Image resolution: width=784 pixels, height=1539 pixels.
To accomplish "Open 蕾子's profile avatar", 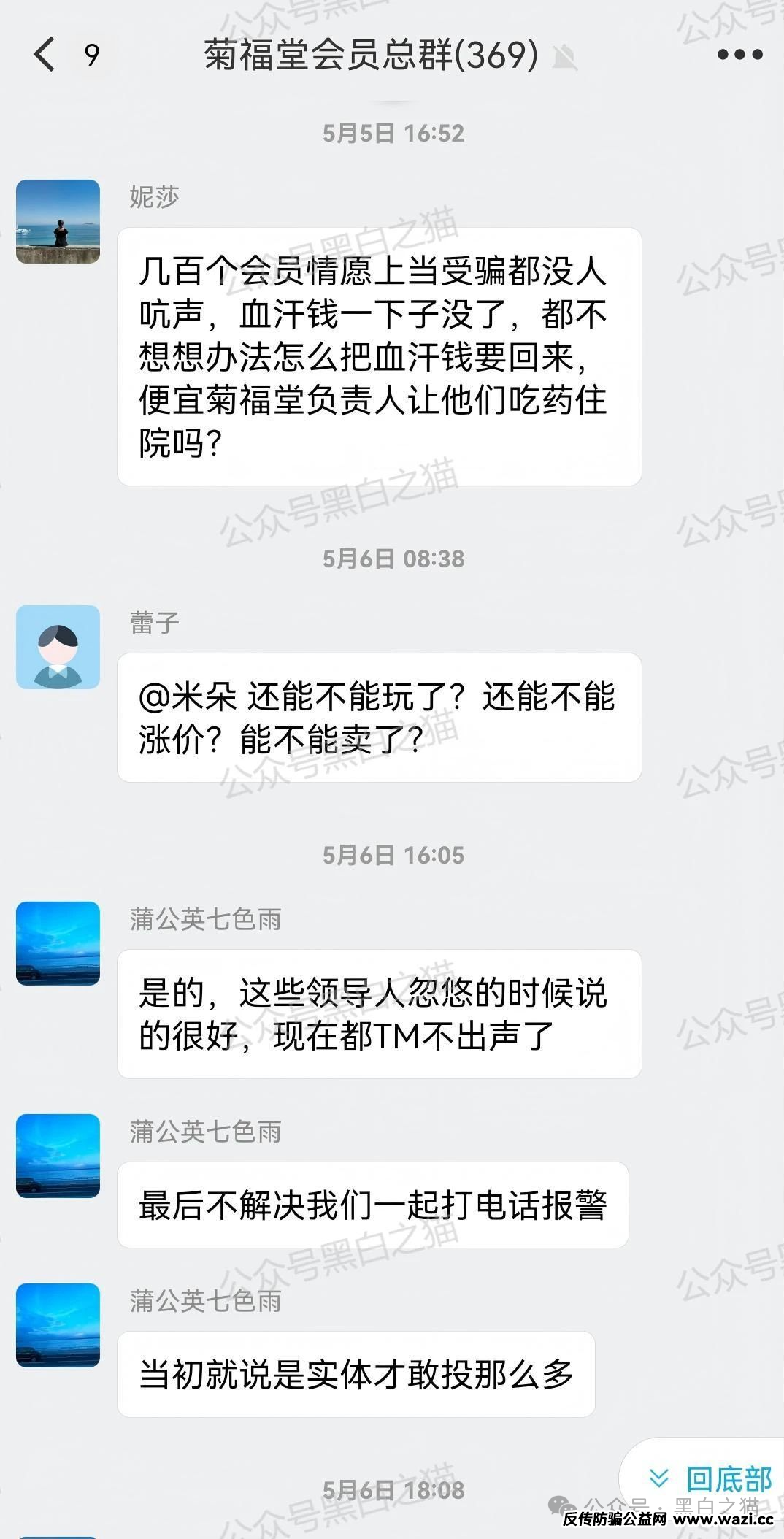I will (58, 647).
